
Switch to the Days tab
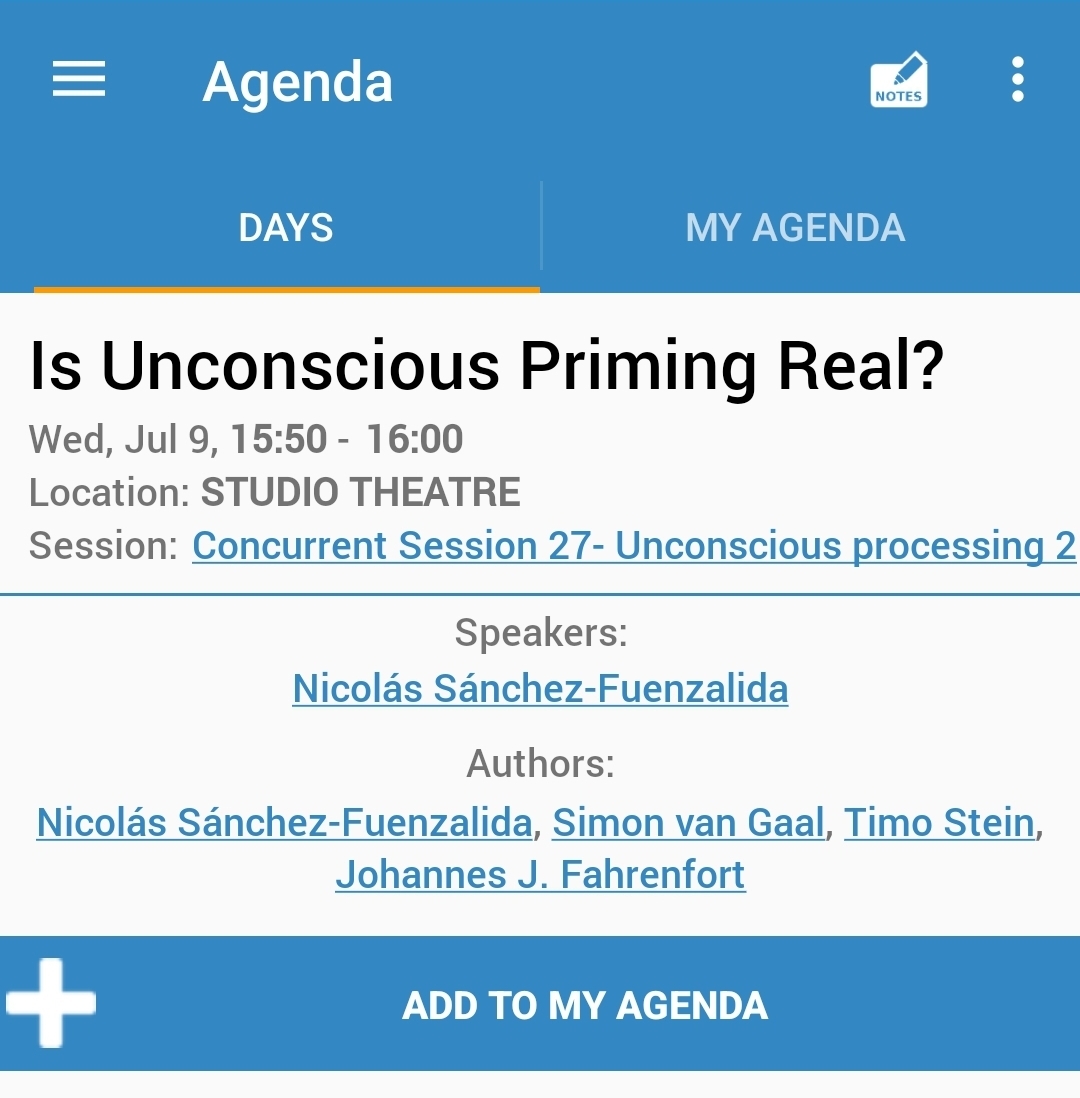[x=286, y=228]
